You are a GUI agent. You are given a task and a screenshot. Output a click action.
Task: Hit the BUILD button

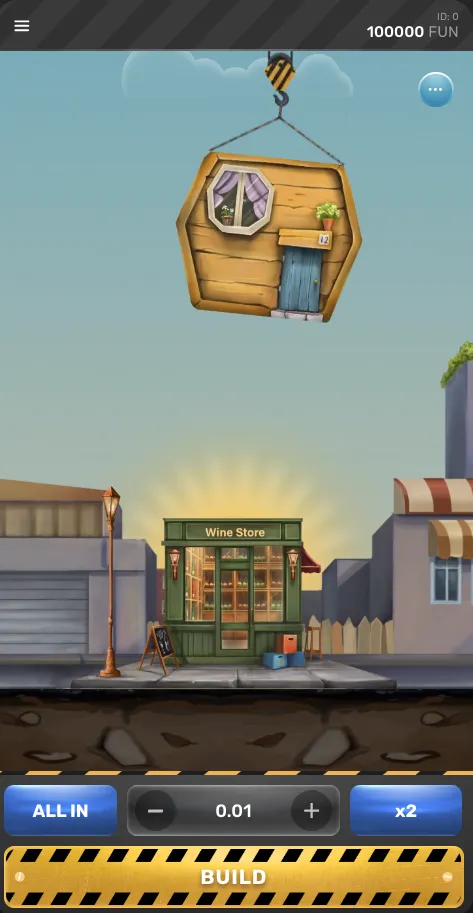click(234, 877)
